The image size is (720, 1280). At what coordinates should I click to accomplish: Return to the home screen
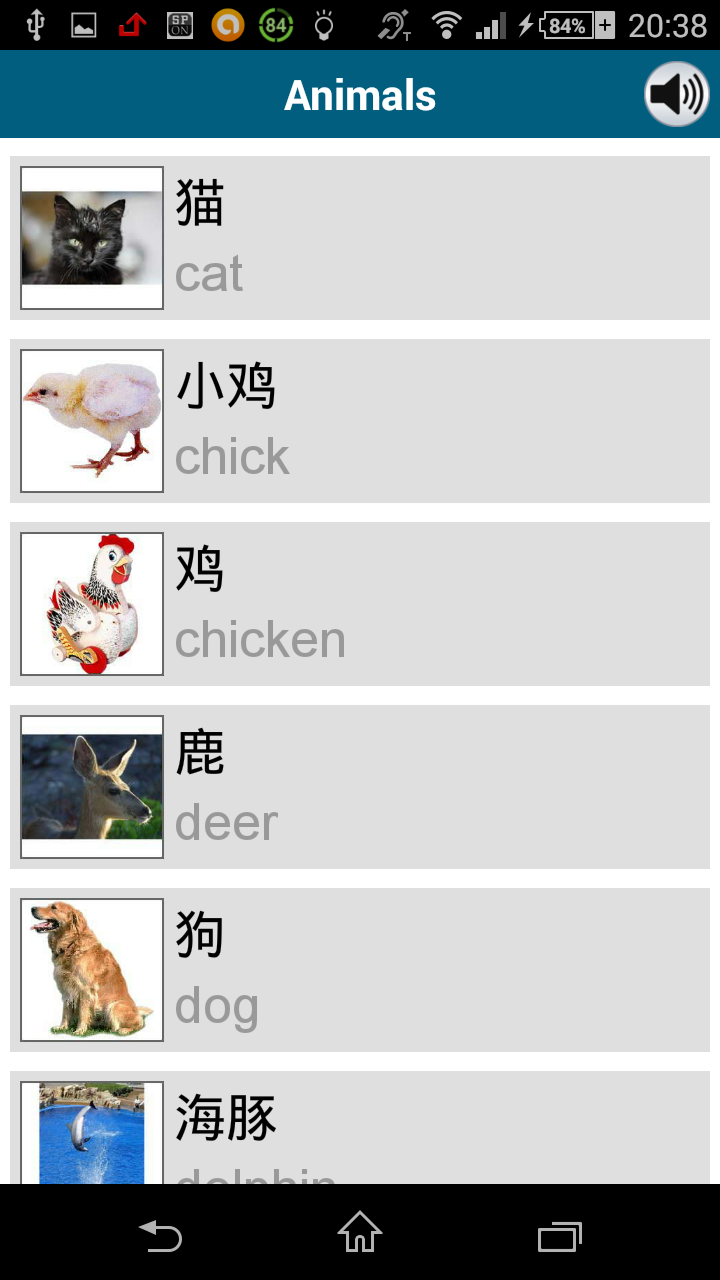(x=360, y=1233)
